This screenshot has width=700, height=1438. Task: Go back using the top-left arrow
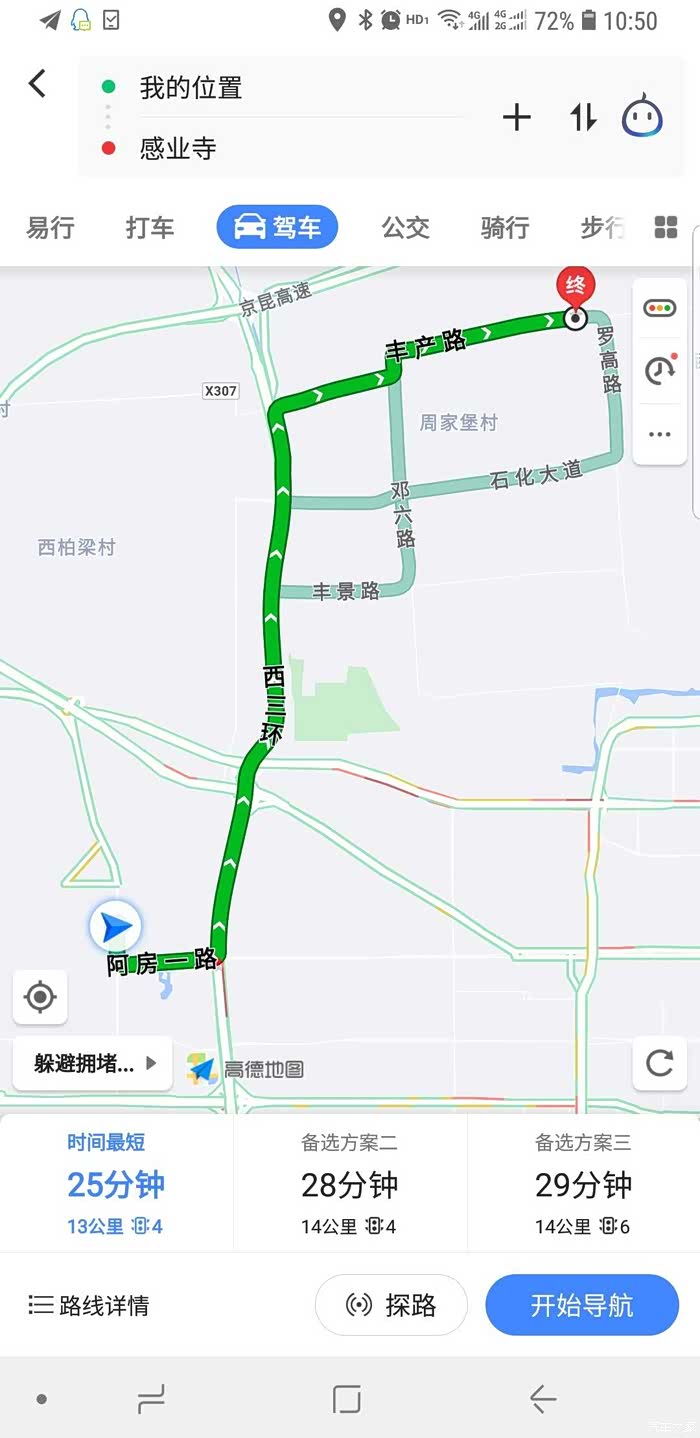coord(37,84)
